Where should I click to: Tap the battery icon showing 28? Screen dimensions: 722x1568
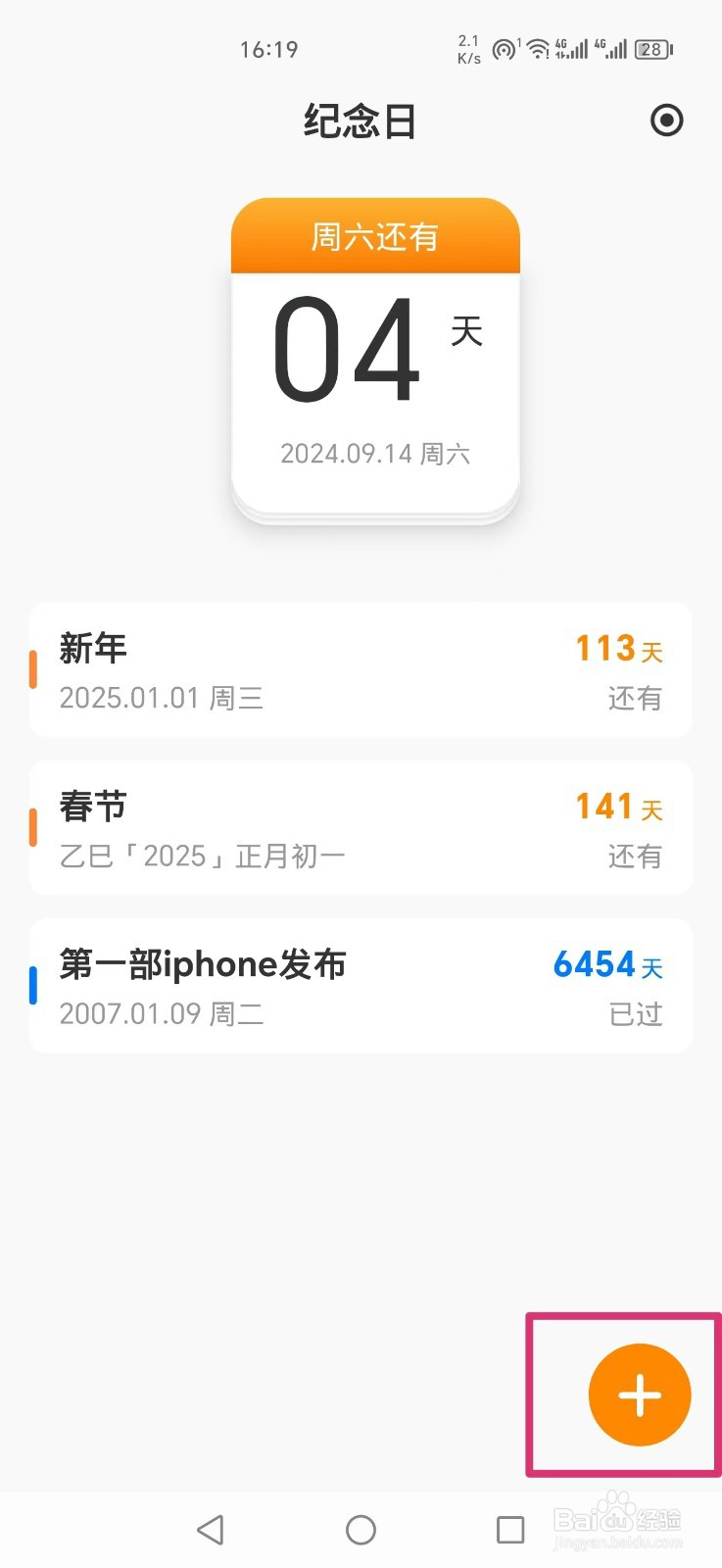[x=651, y=49]
